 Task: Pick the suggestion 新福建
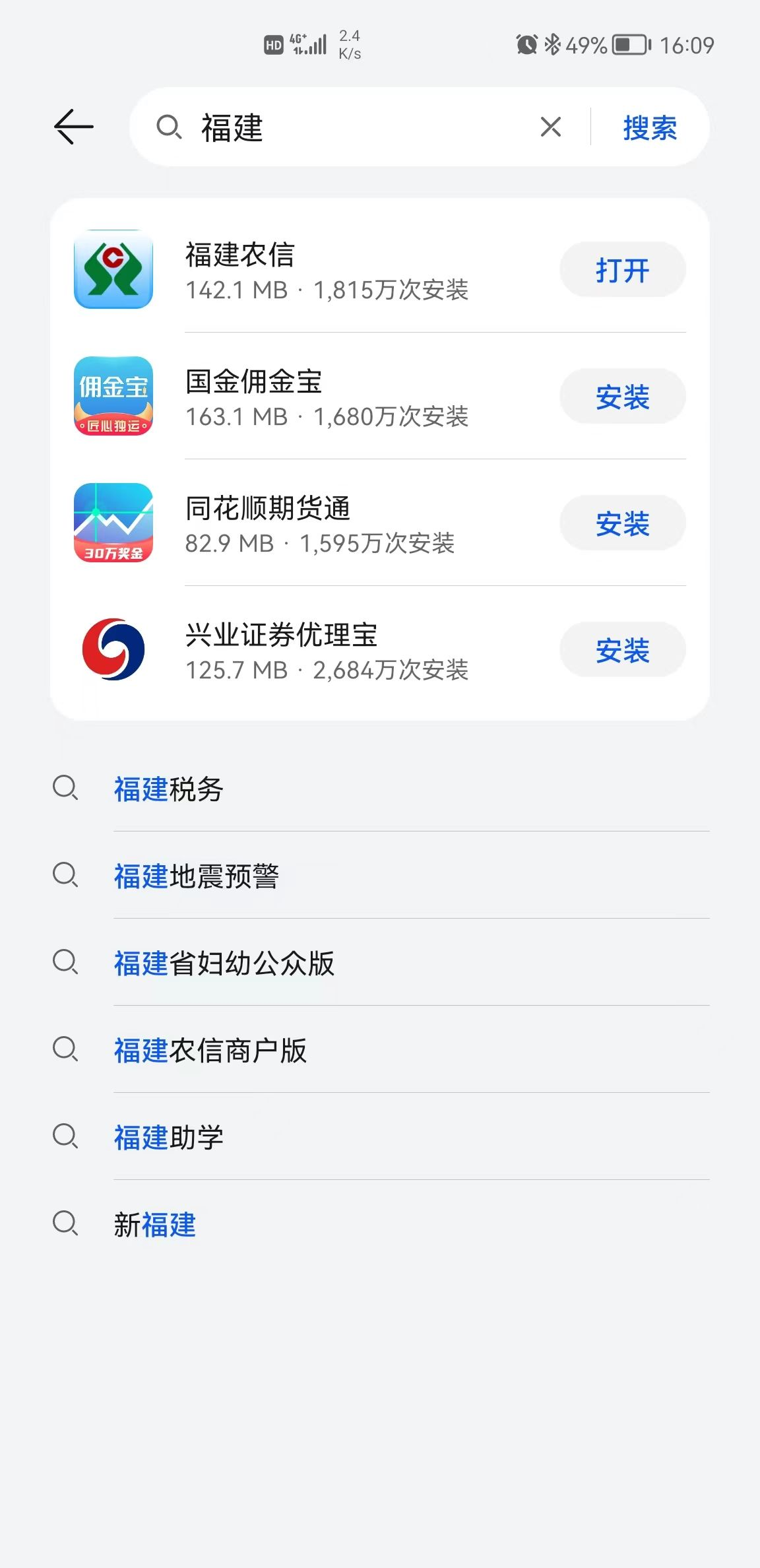pos(155,1224)
